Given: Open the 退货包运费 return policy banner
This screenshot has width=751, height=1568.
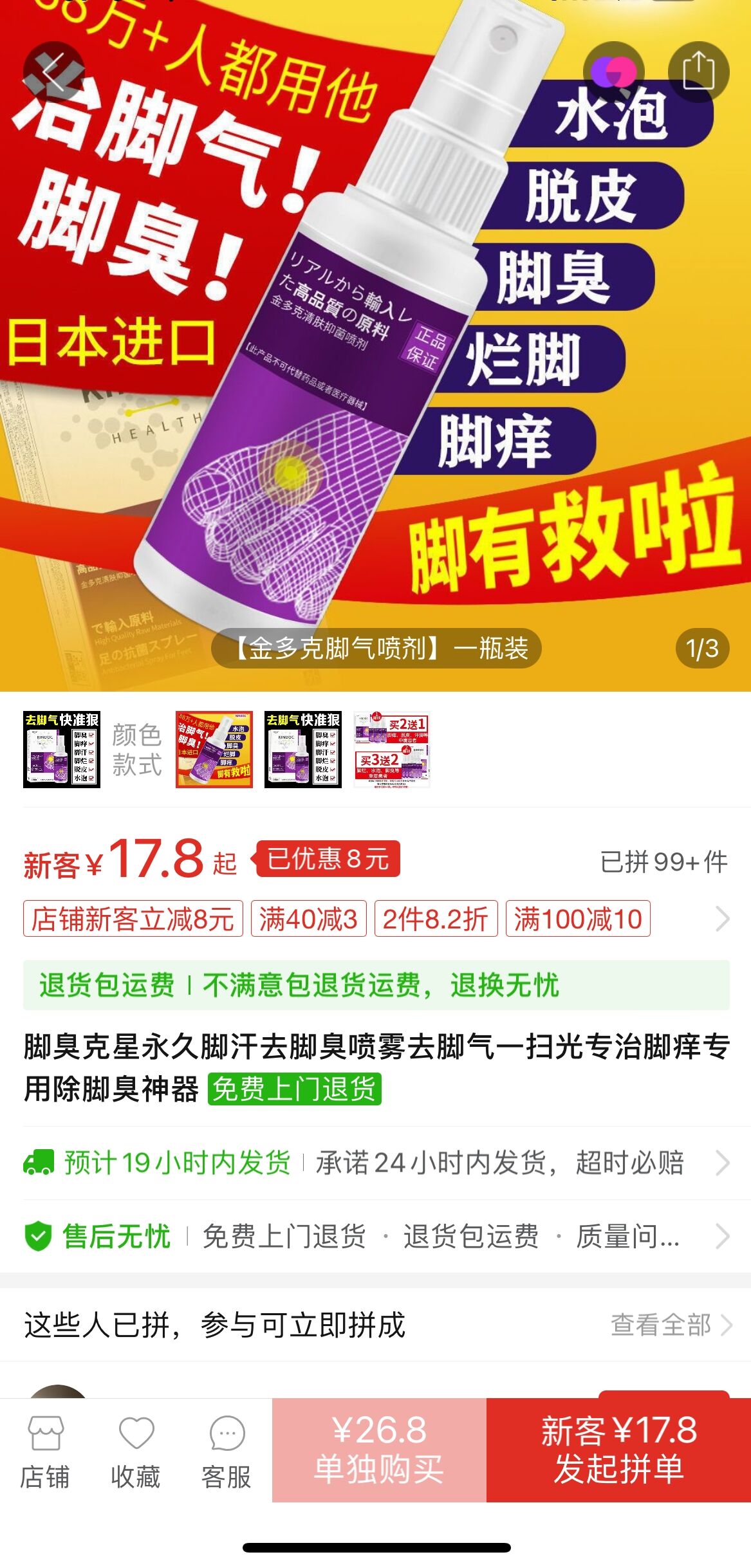Looking at the screenshot, I should [376, 985].
